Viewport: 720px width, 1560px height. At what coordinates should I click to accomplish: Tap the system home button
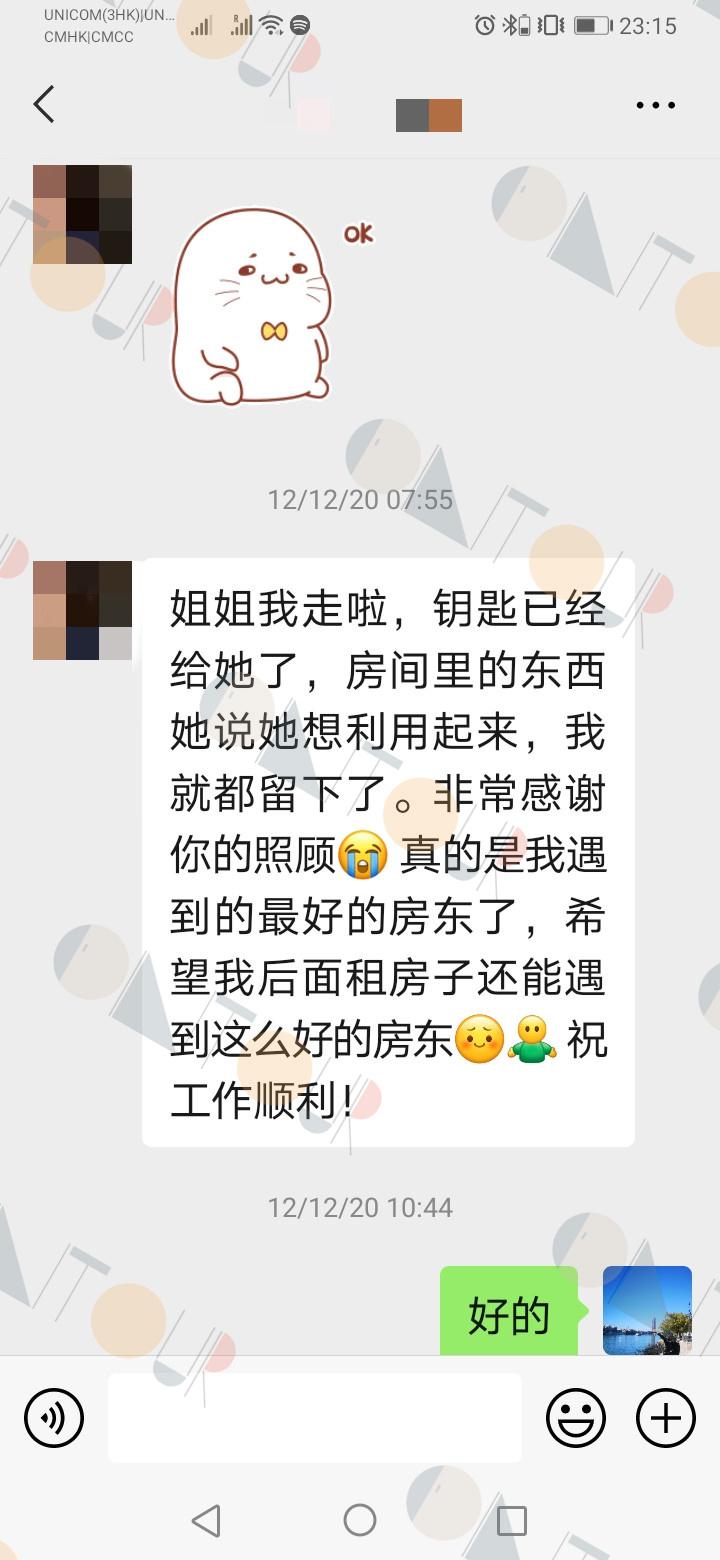pos(360,1520)
